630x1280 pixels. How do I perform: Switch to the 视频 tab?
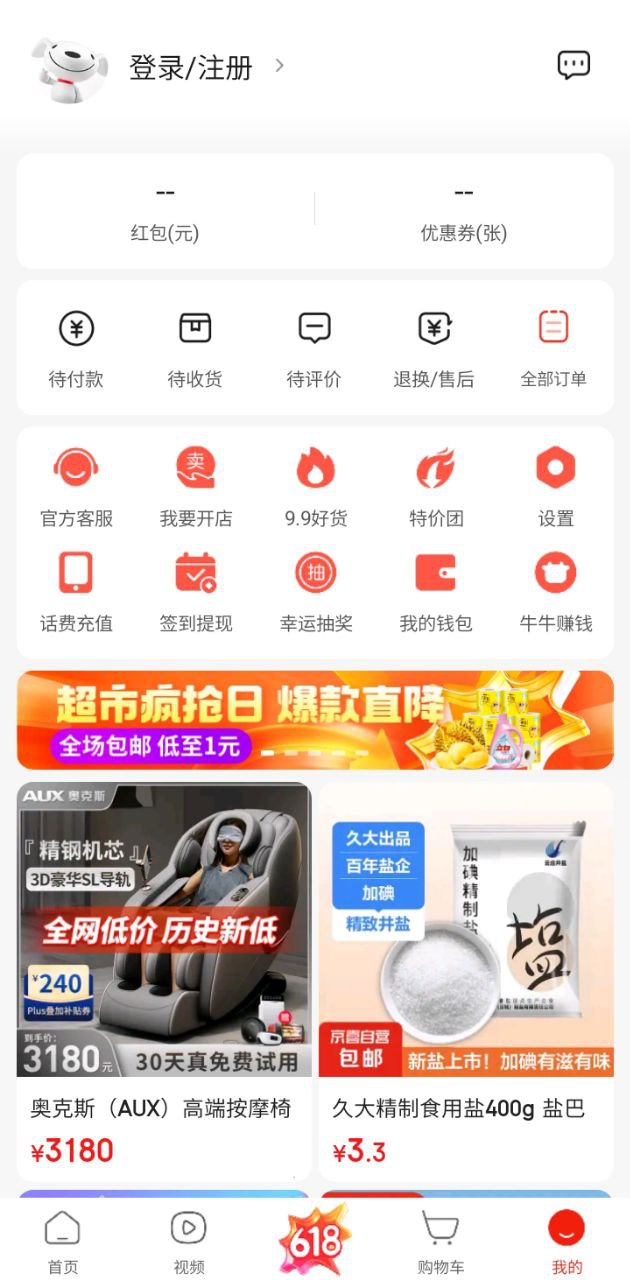pyautogui.click(x=189, y=1240)
